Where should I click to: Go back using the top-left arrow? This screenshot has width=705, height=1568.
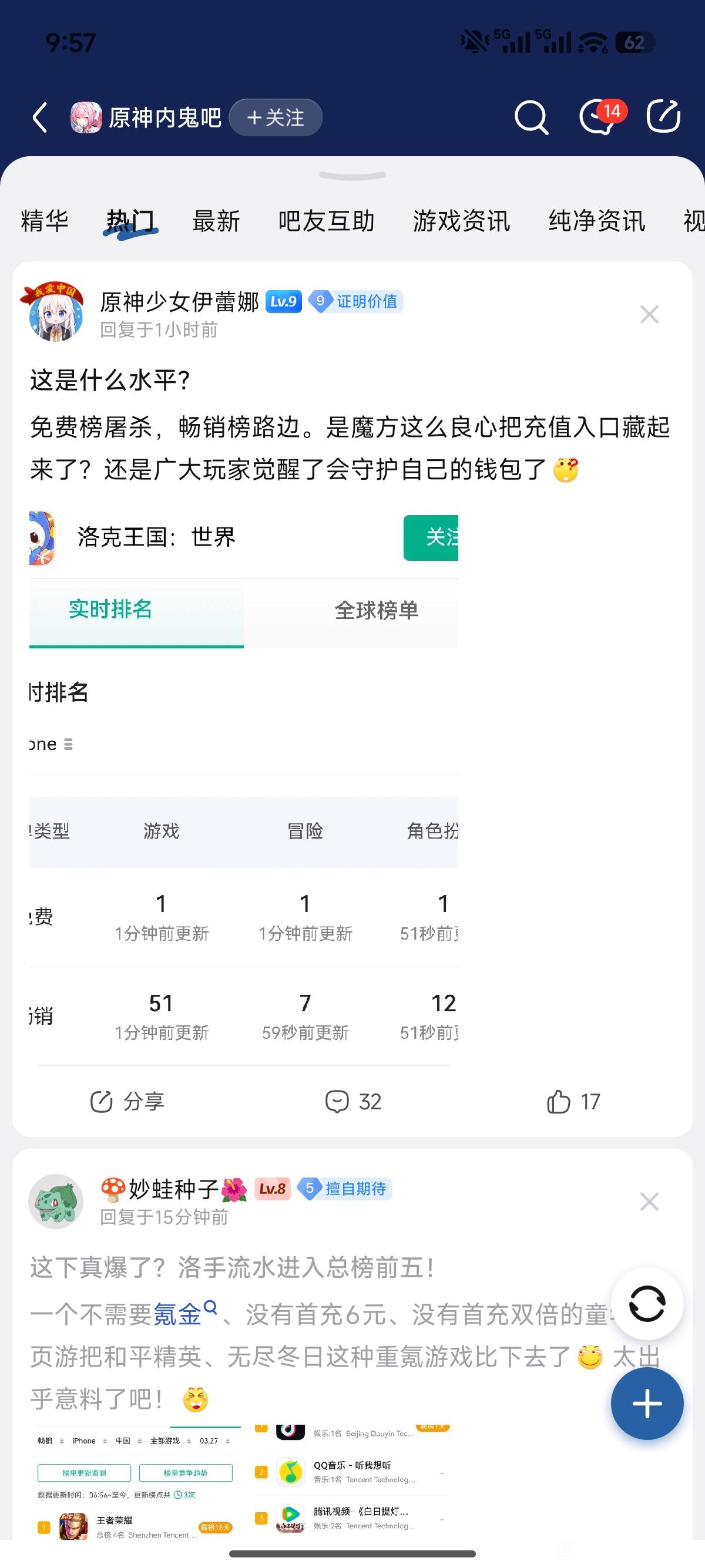[40, 117]
